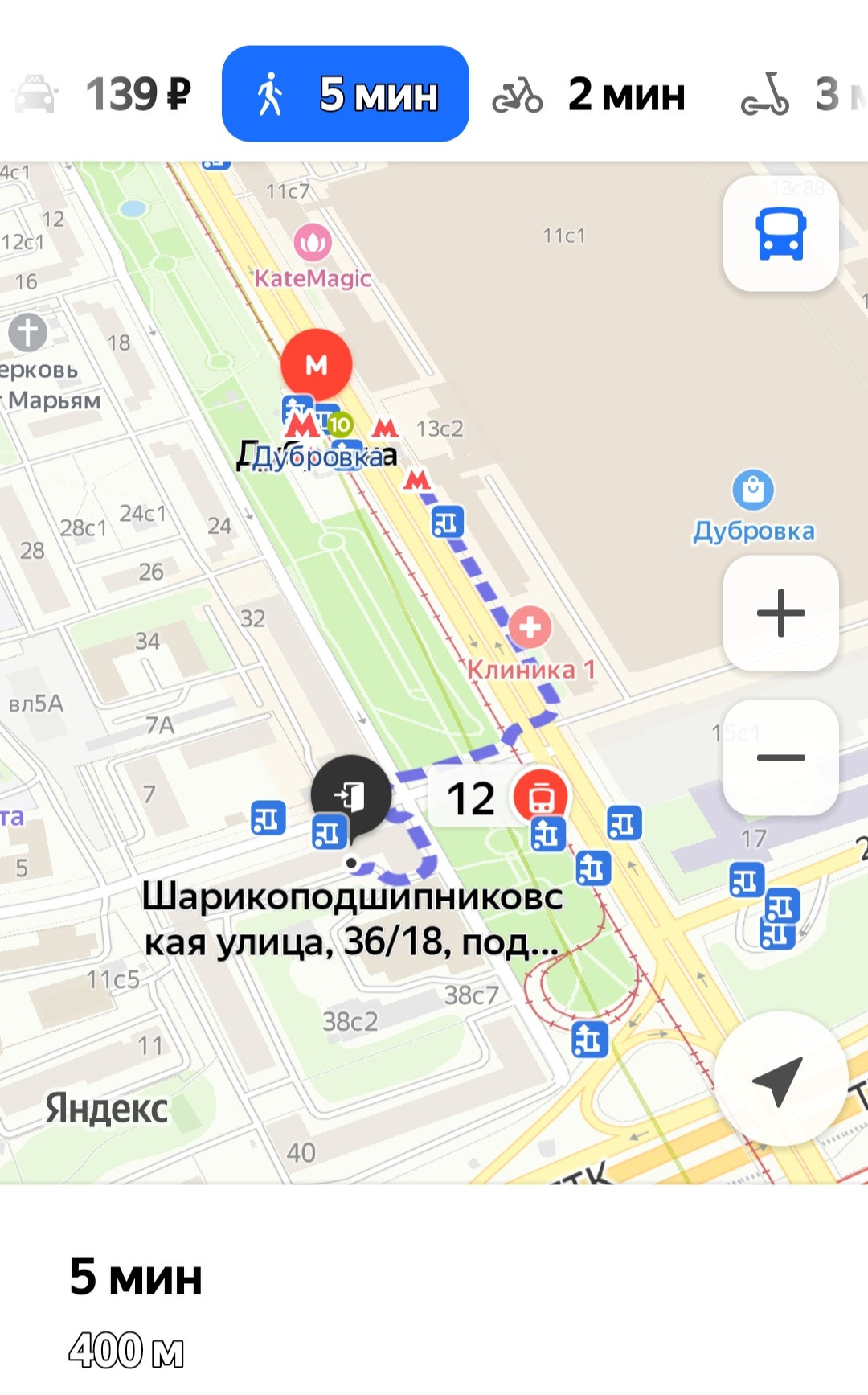The image size is (868, 1395).
Task: Open the Дубровка shopping center marker
Action: [x=753, y=490]
